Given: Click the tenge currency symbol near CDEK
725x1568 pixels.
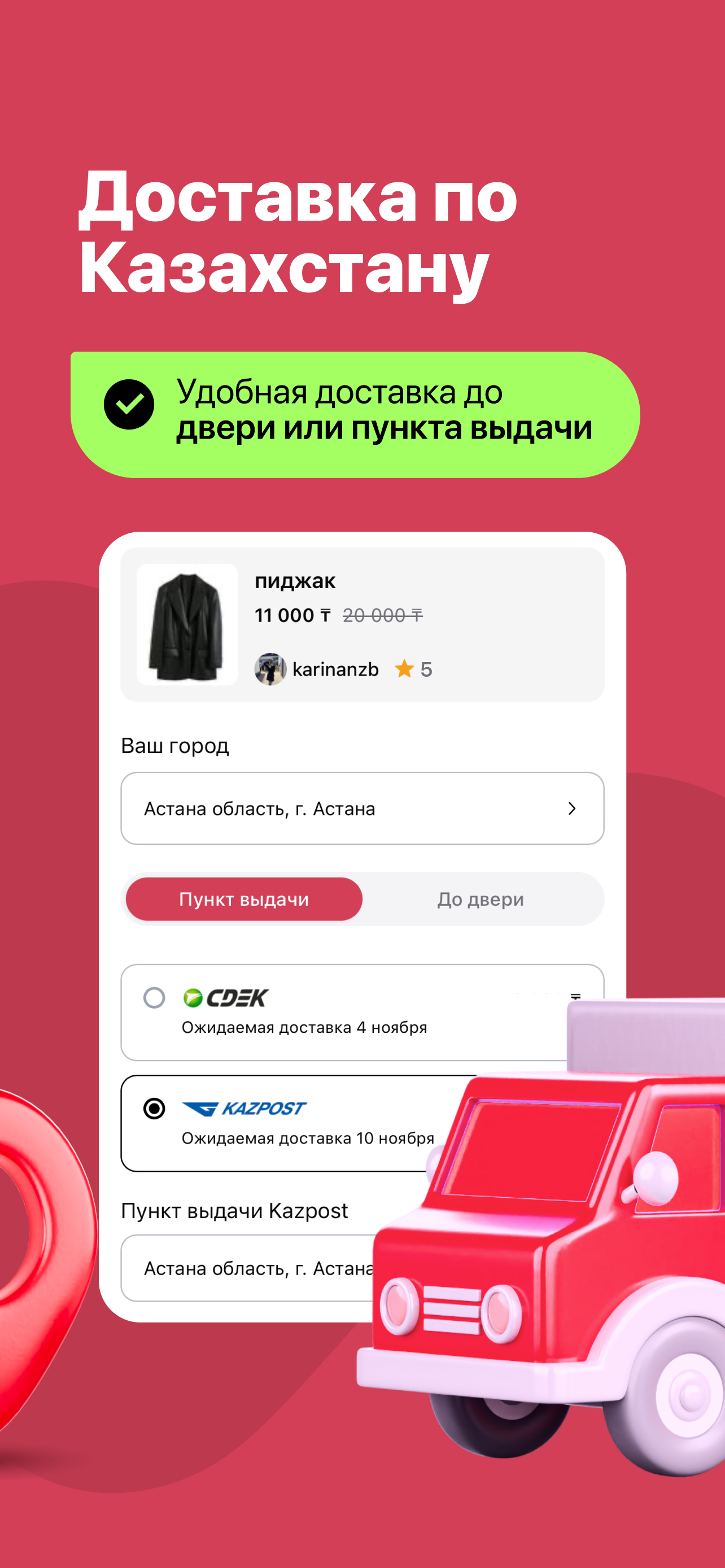Looking at the screenshot, I should tap(575, 996).
